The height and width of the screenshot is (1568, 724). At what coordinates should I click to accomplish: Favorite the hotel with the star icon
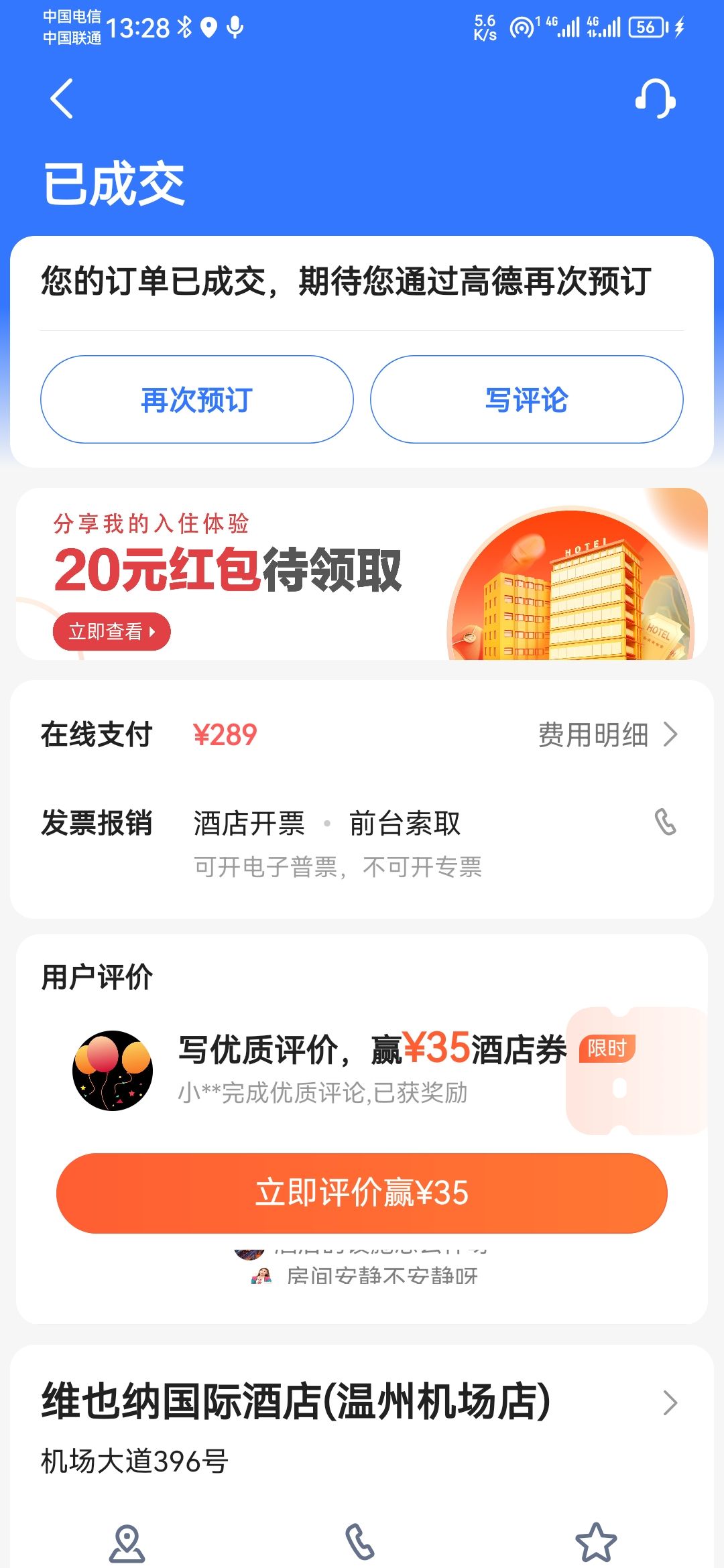point(596,1543)
